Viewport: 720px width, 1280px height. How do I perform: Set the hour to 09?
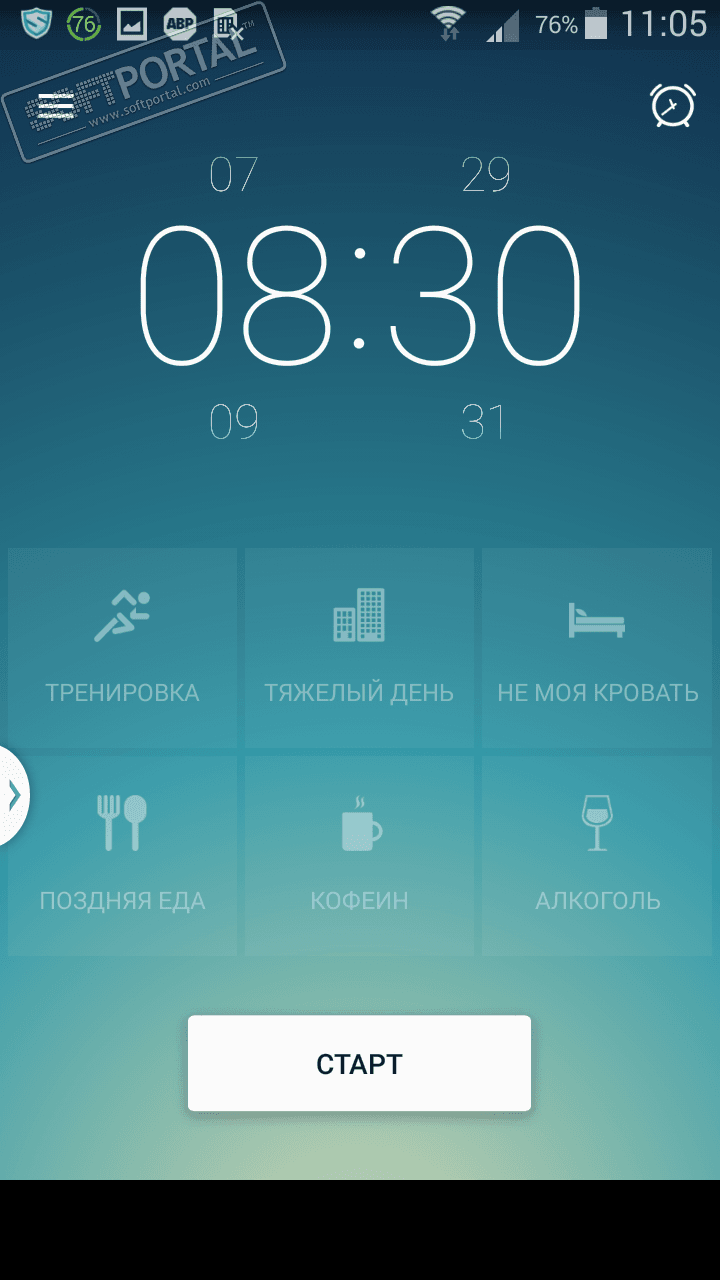(x=234, y=423)
